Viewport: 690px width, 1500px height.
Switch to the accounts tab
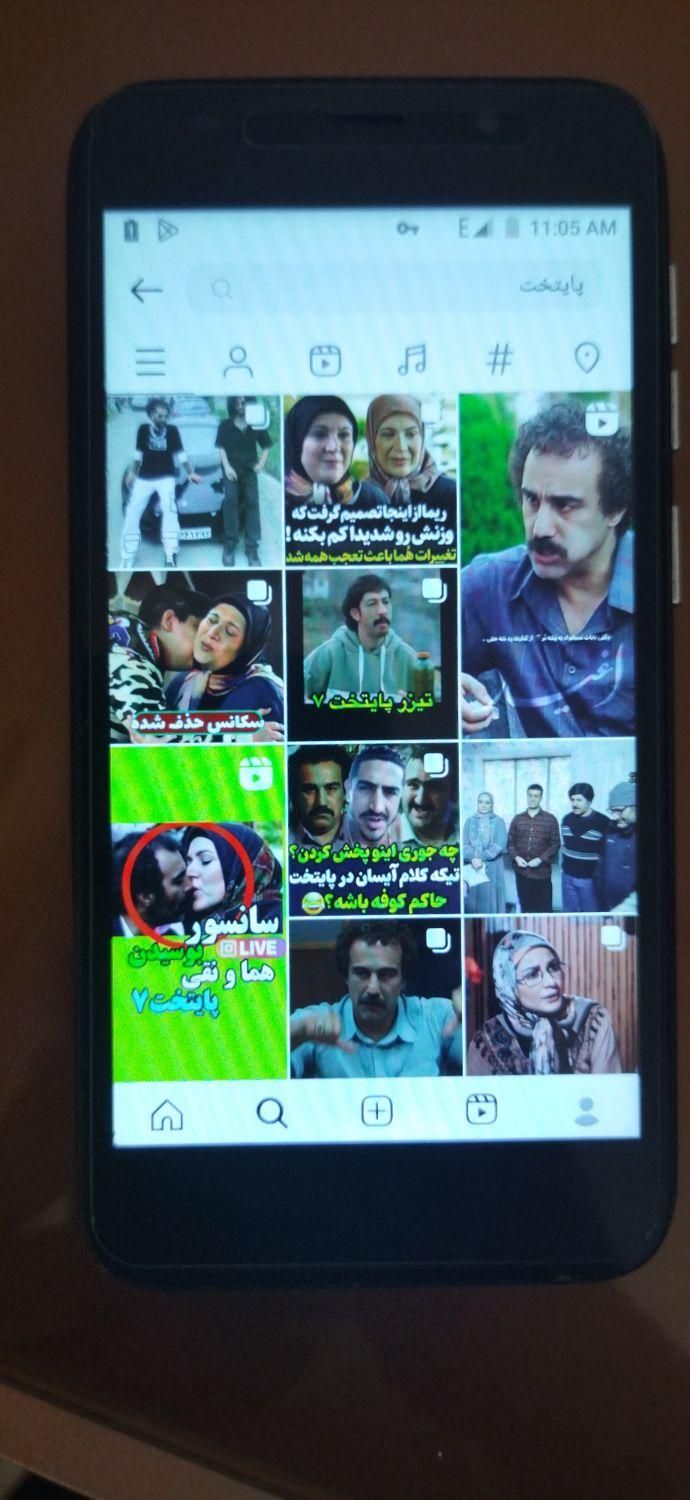tap(238, 361)
